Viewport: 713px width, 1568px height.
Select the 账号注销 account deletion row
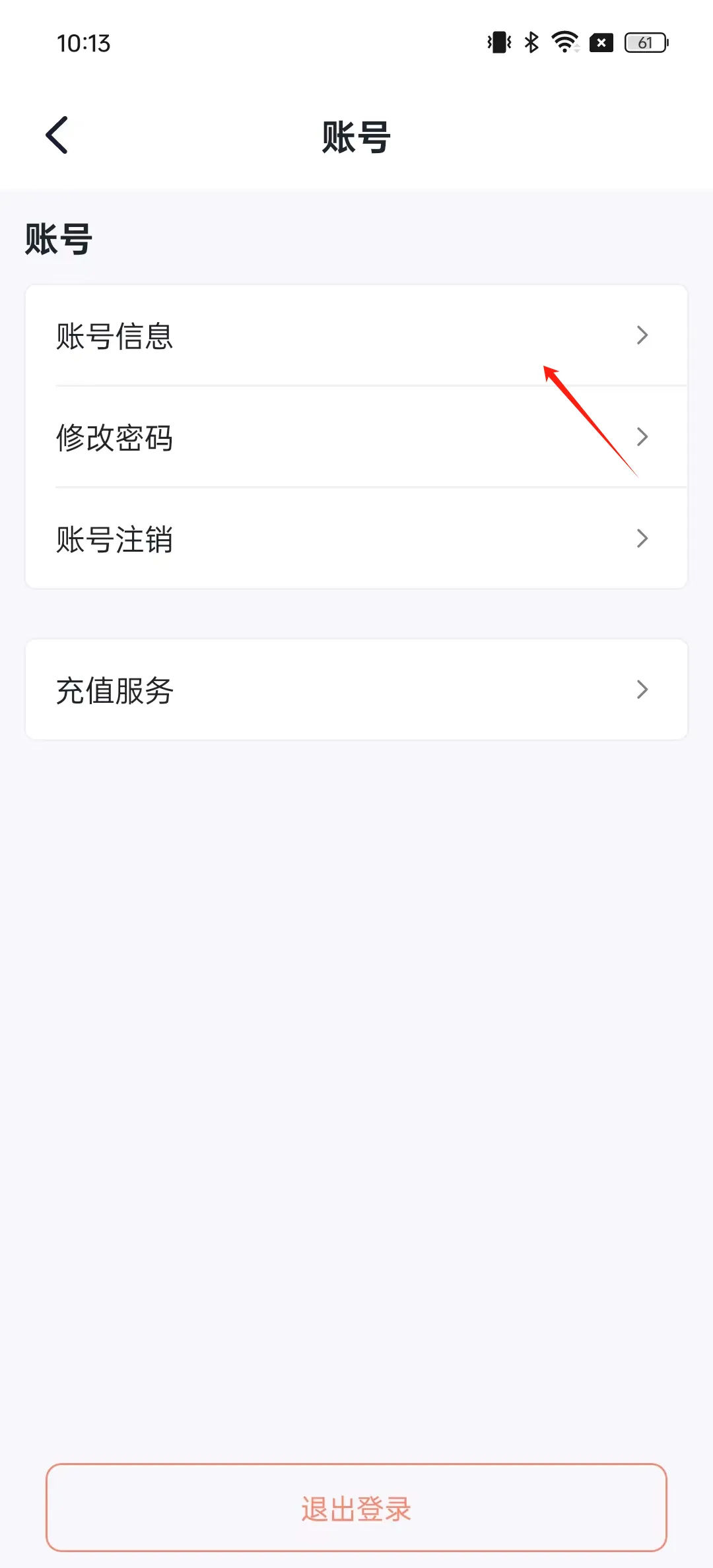point(355,539)
